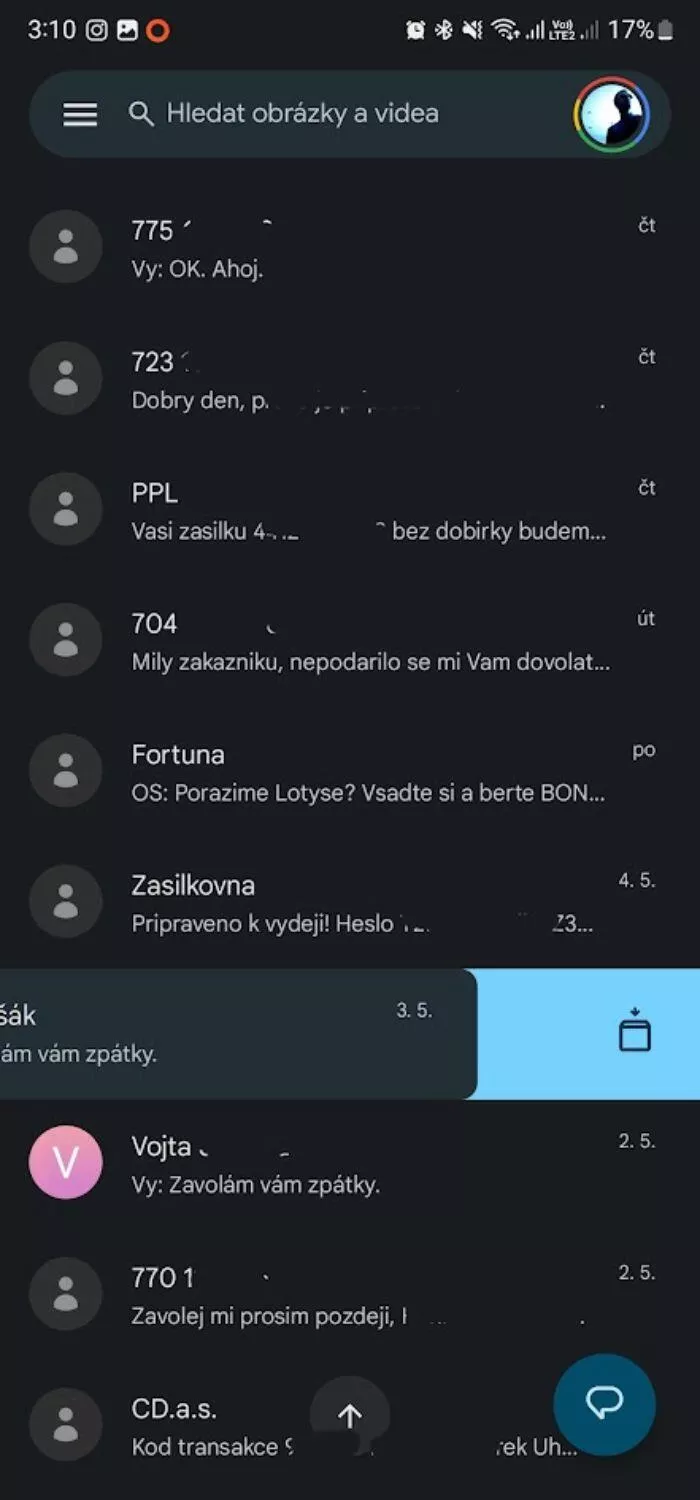Open the Fortuna conversation
700x1500 pixels.
(350, 771)
